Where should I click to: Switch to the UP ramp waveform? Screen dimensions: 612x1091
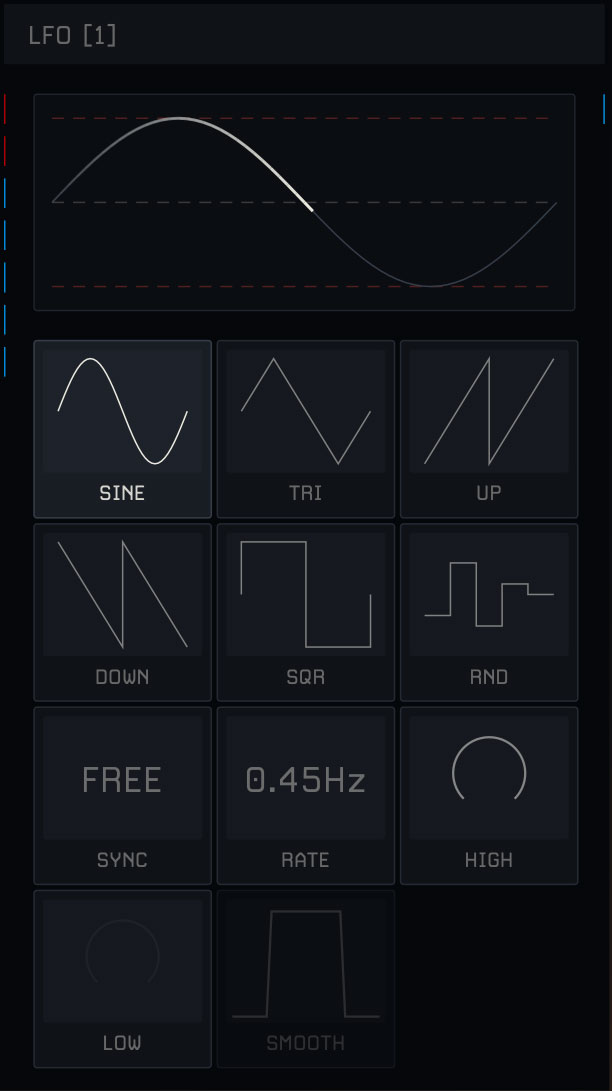(489, 429)
